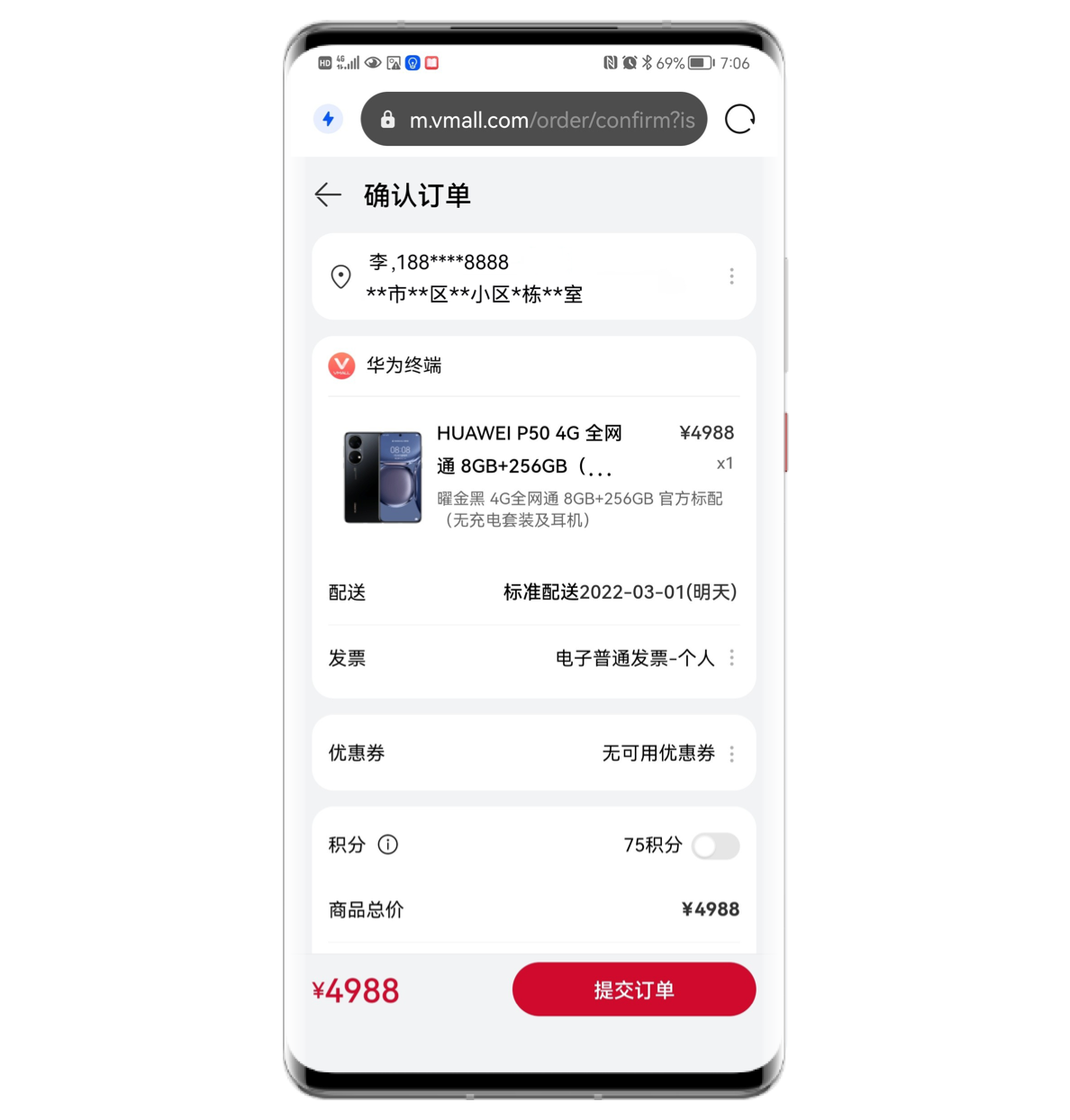Tap the Bluetooth icon in the status bar
Image resolution: width=1070 pixels, height=1120 pixels.
tap(648, 63)
